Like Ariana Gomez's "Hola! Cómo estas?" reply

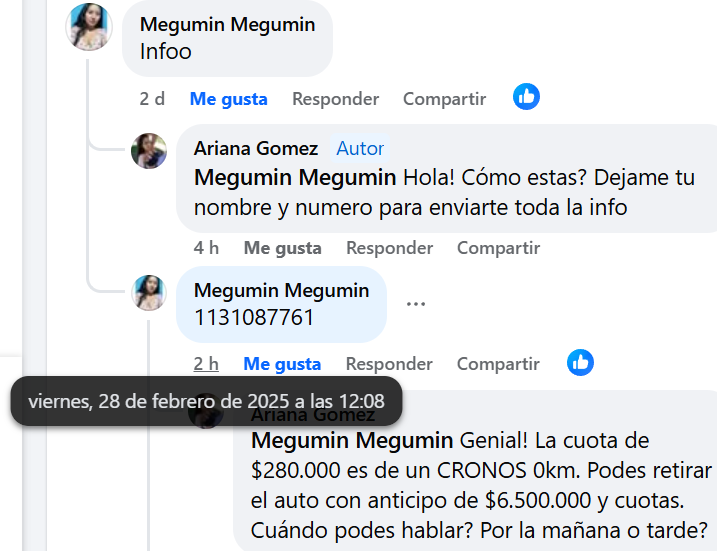283,248
